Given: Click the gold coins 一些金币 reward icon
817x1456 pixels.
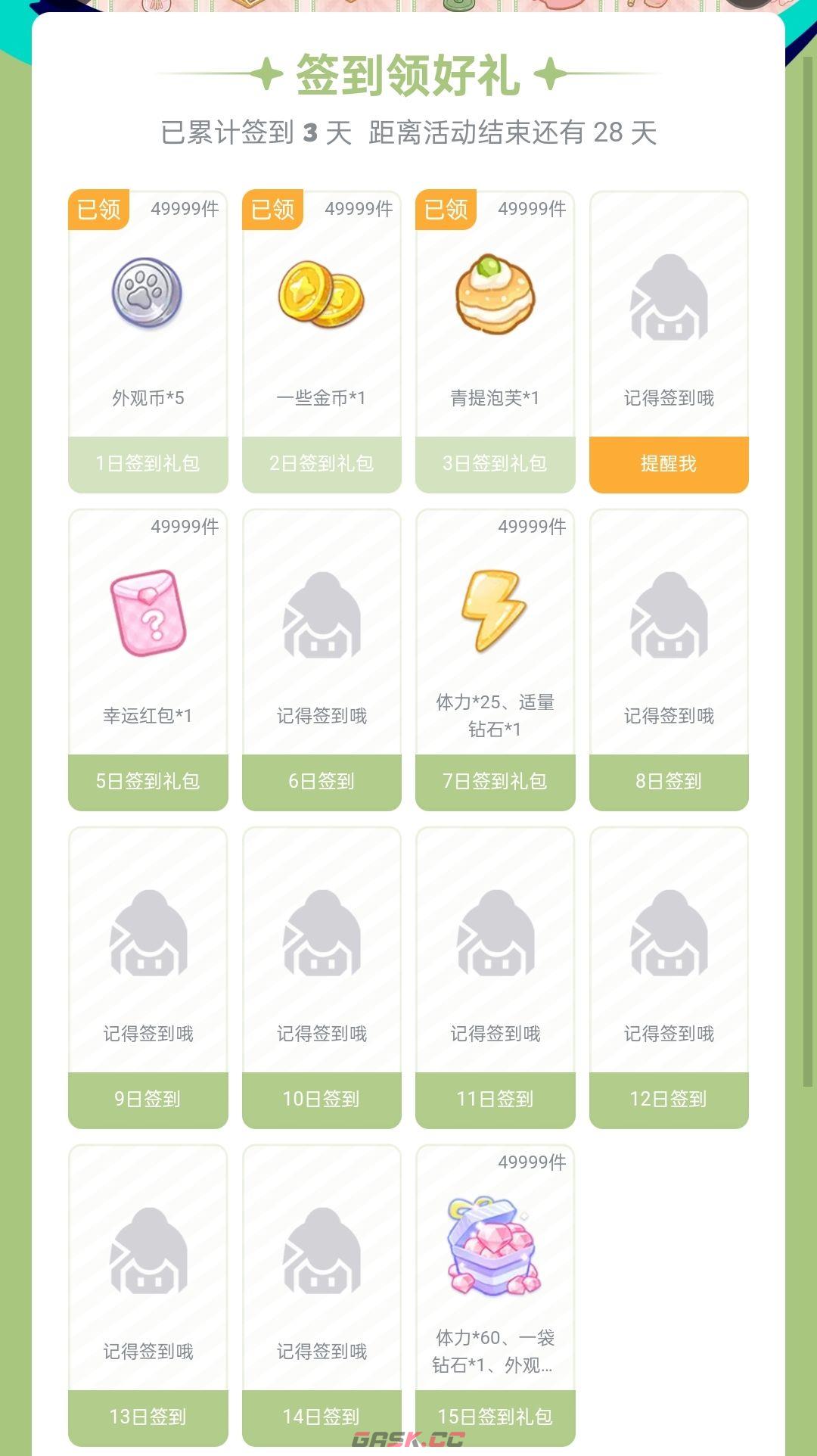Looking at the screenshot, I should point(321,297).
